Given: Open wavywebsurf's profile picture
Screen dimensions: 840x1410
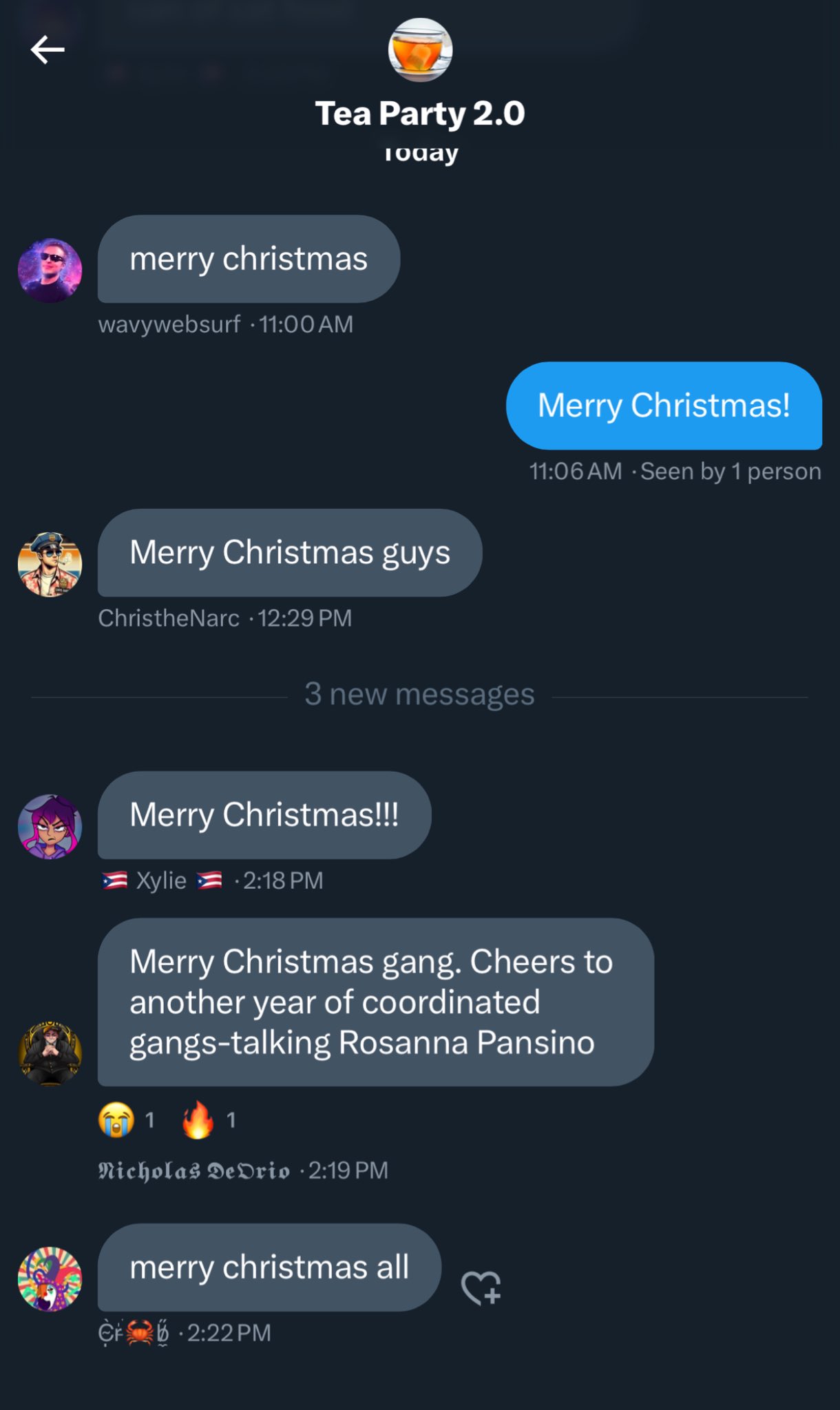Looking at the screenshot, I should [x=50, y=271].
